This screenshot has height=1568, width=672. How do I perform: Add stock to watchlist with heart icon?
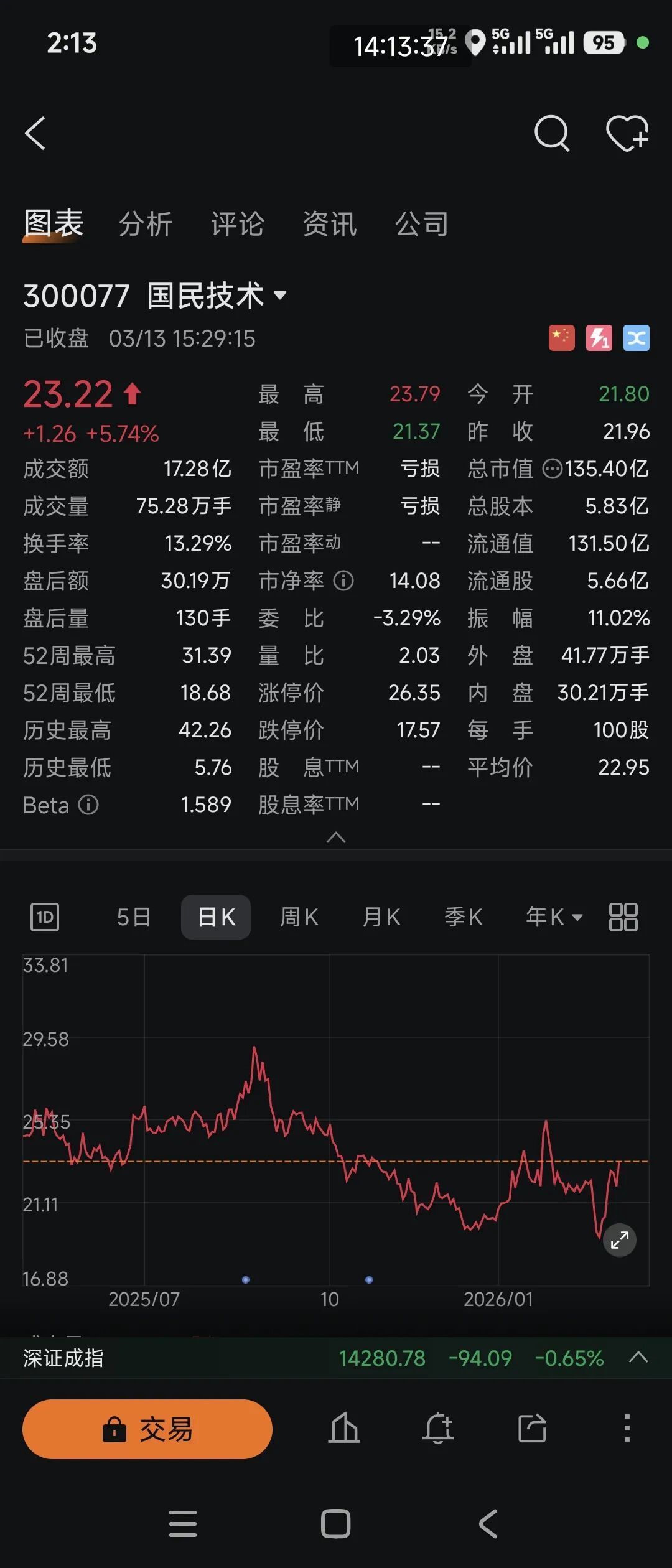(627, 133)
